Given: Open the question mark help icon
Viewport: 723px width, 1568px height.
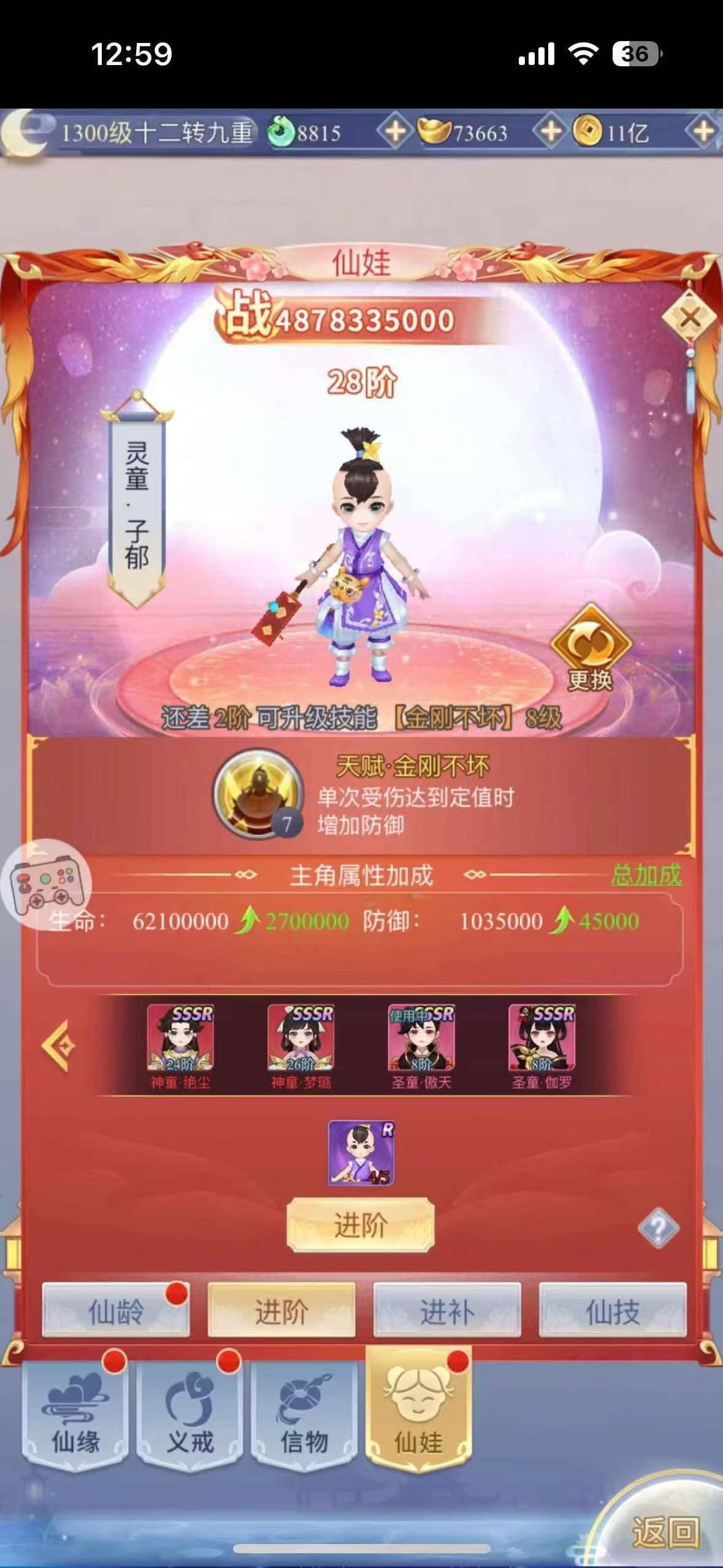Looking at the screenshot, I should coord(658,1228).
